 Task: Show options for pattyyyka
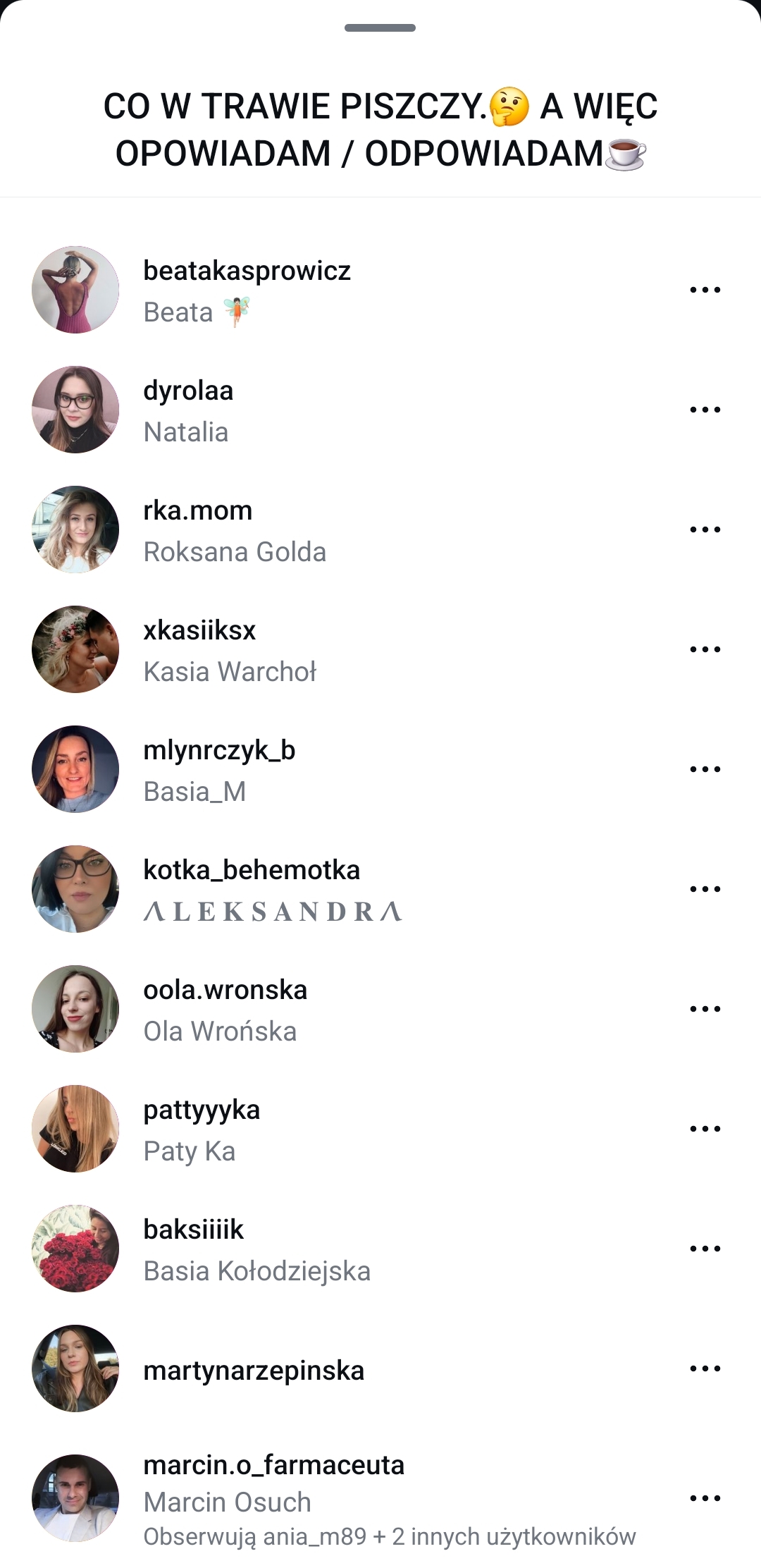click(705, 1129)
